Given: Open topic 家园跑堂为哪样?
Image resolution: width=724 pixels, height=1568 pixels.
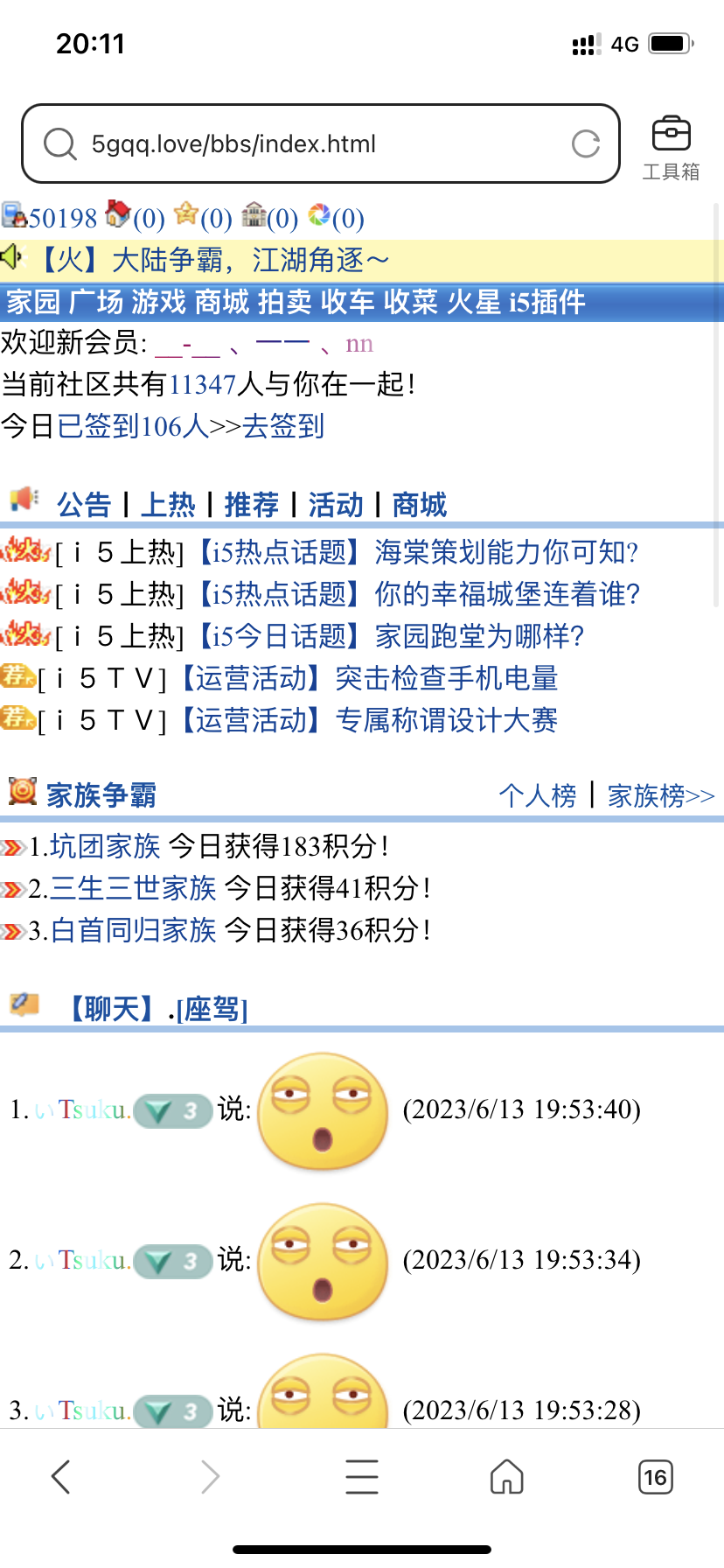Looking at the screenshot, I should pyautogui.click(x=479, y=636).
